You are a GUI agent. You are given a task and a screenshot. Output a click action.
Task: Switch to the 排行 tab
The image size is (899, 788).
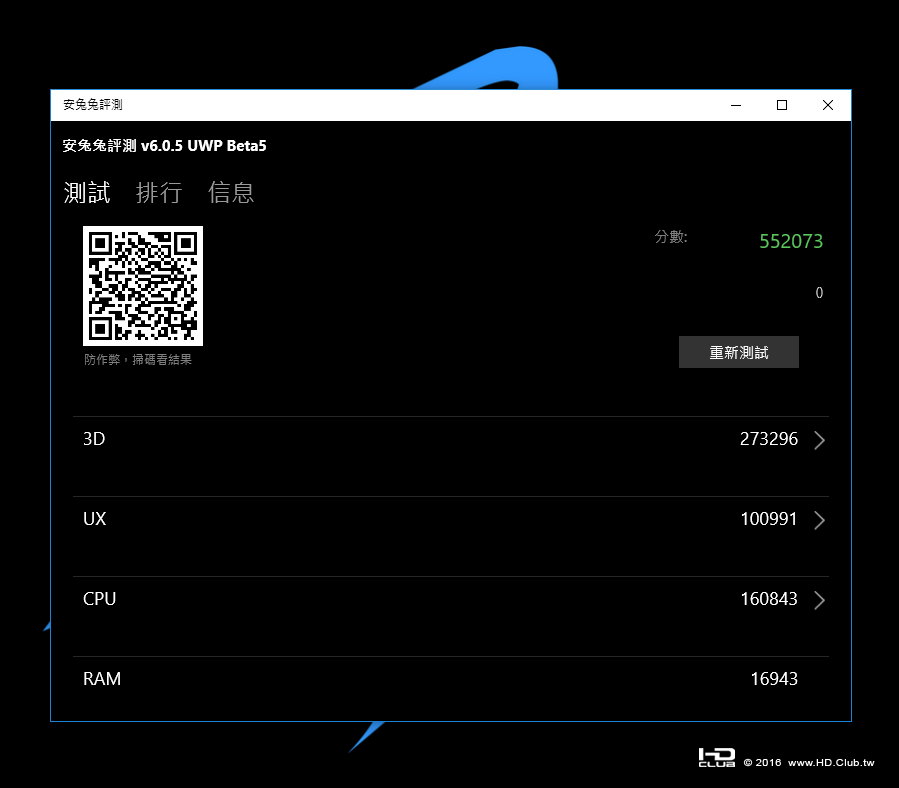click(159, 192)
